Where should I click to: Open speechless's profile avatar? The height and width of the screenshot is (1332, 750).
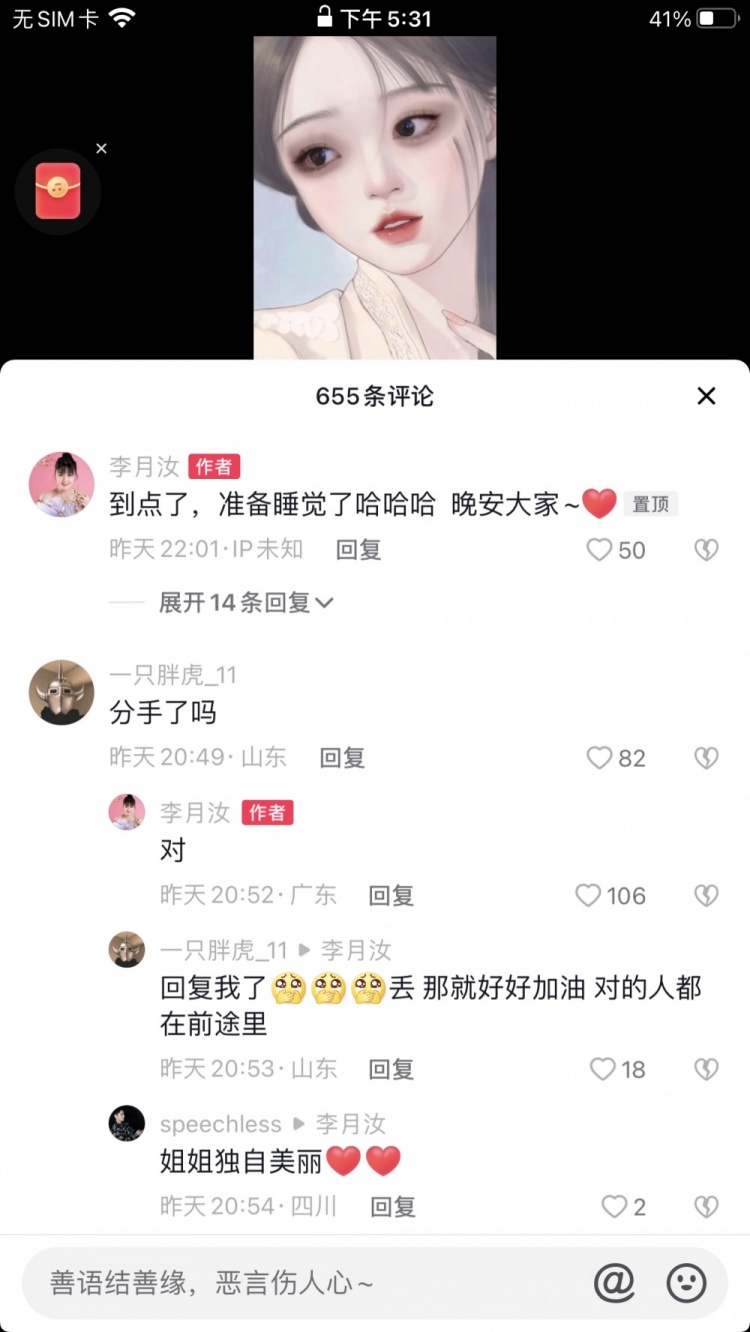point(127,1123)
